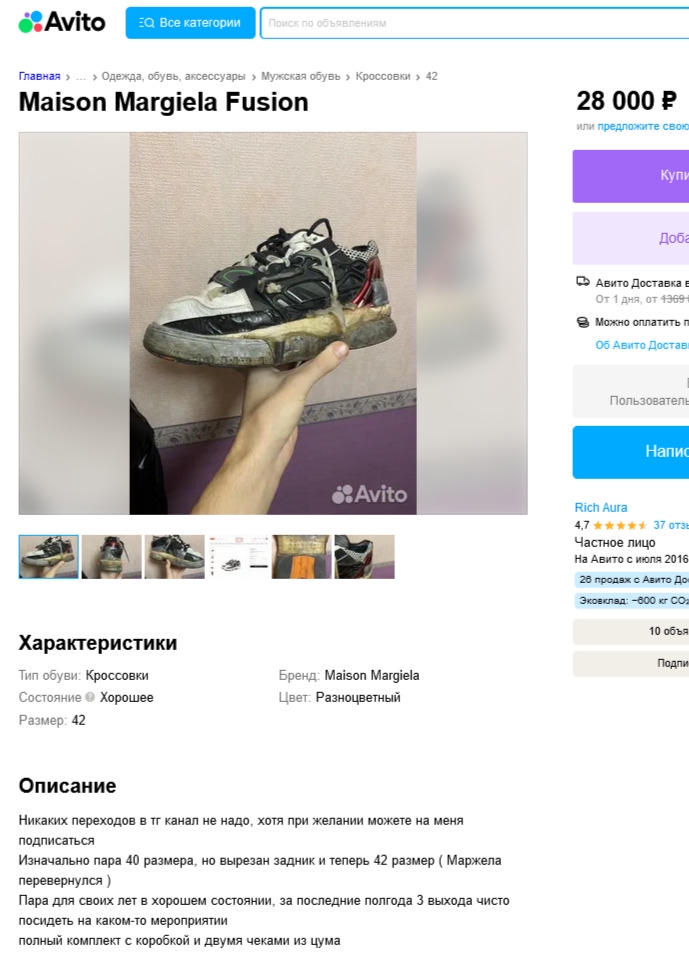Screen dimensions: 689x965
Task: Go to "Главная" breadcrumb
Action: point(39,76)
